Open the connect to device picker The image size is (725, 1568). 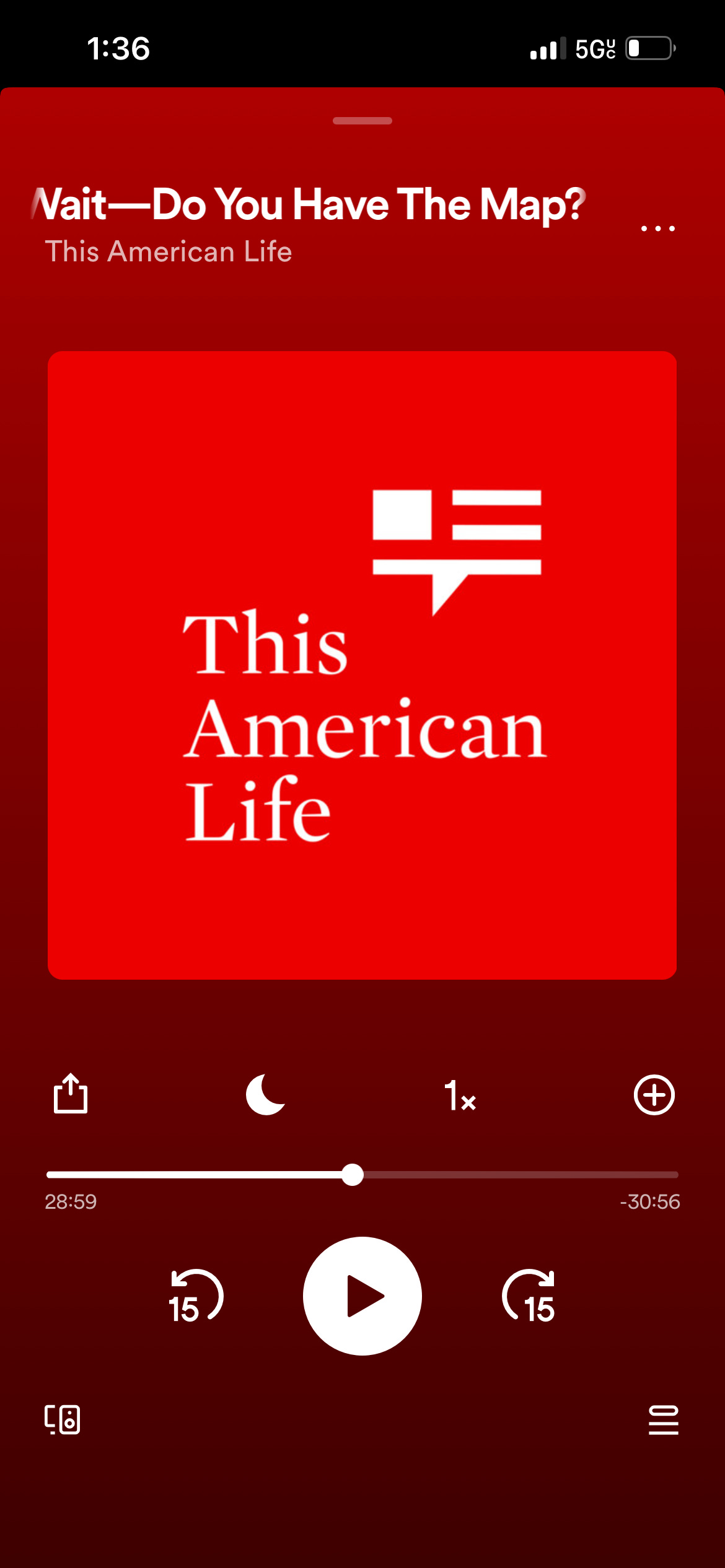62,1419
